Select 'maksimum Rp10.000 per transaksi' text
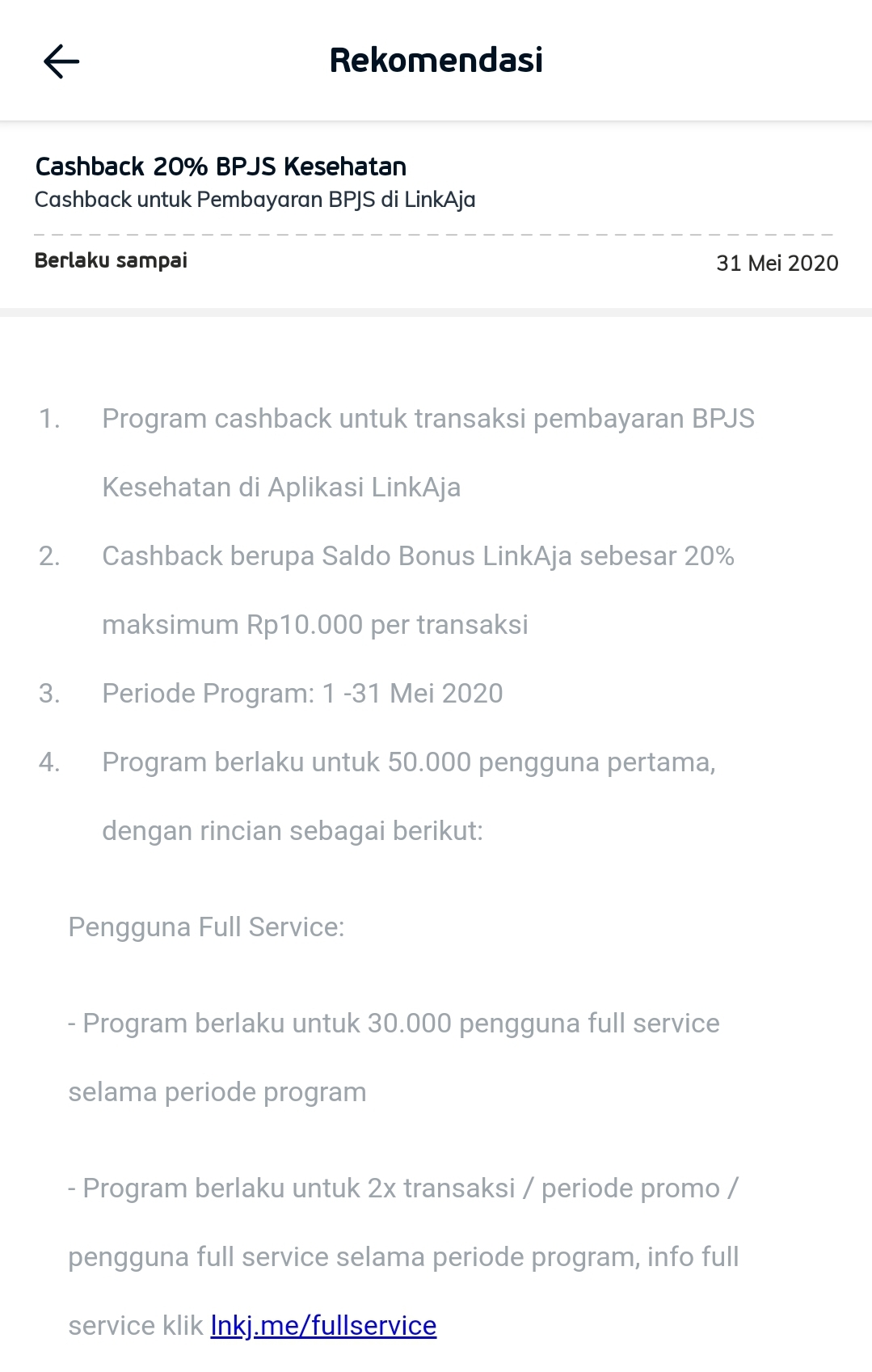This screenshot has width=872, height=1372. [x=314, y=624]
